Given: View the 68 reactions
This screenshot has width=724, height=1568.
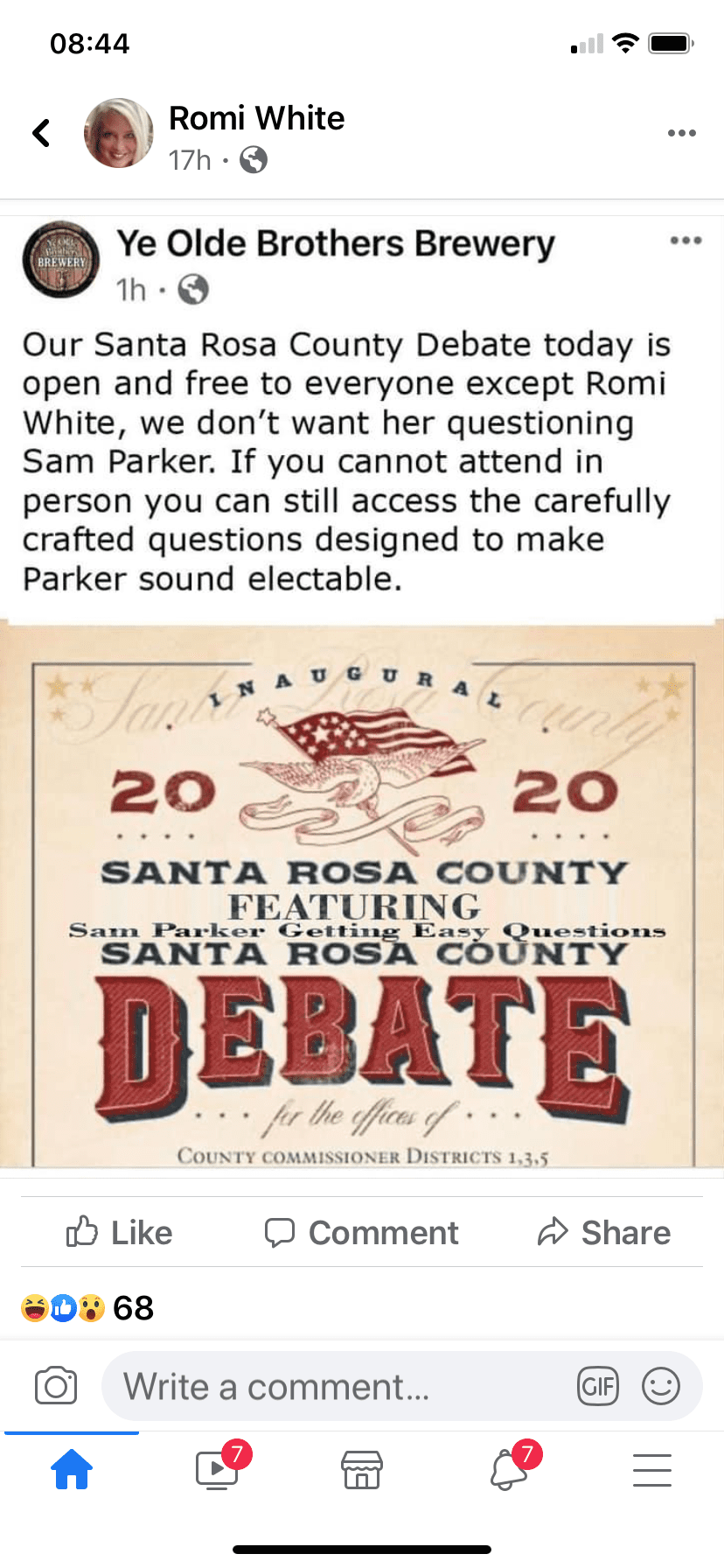Looking at the screenshot, I should (x=87, y=1308).
